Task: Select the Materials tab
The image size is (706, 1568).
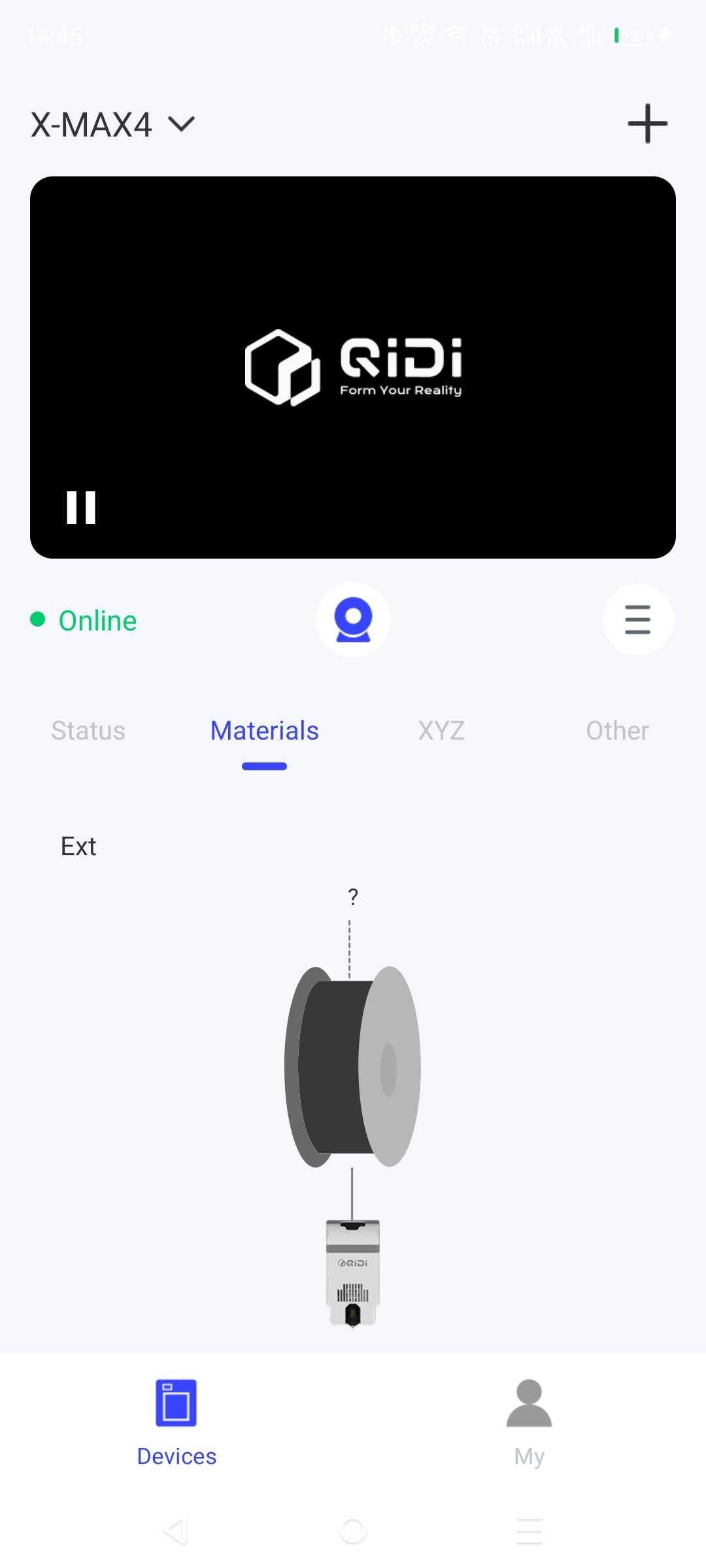Action: click(x=264, y=730)
